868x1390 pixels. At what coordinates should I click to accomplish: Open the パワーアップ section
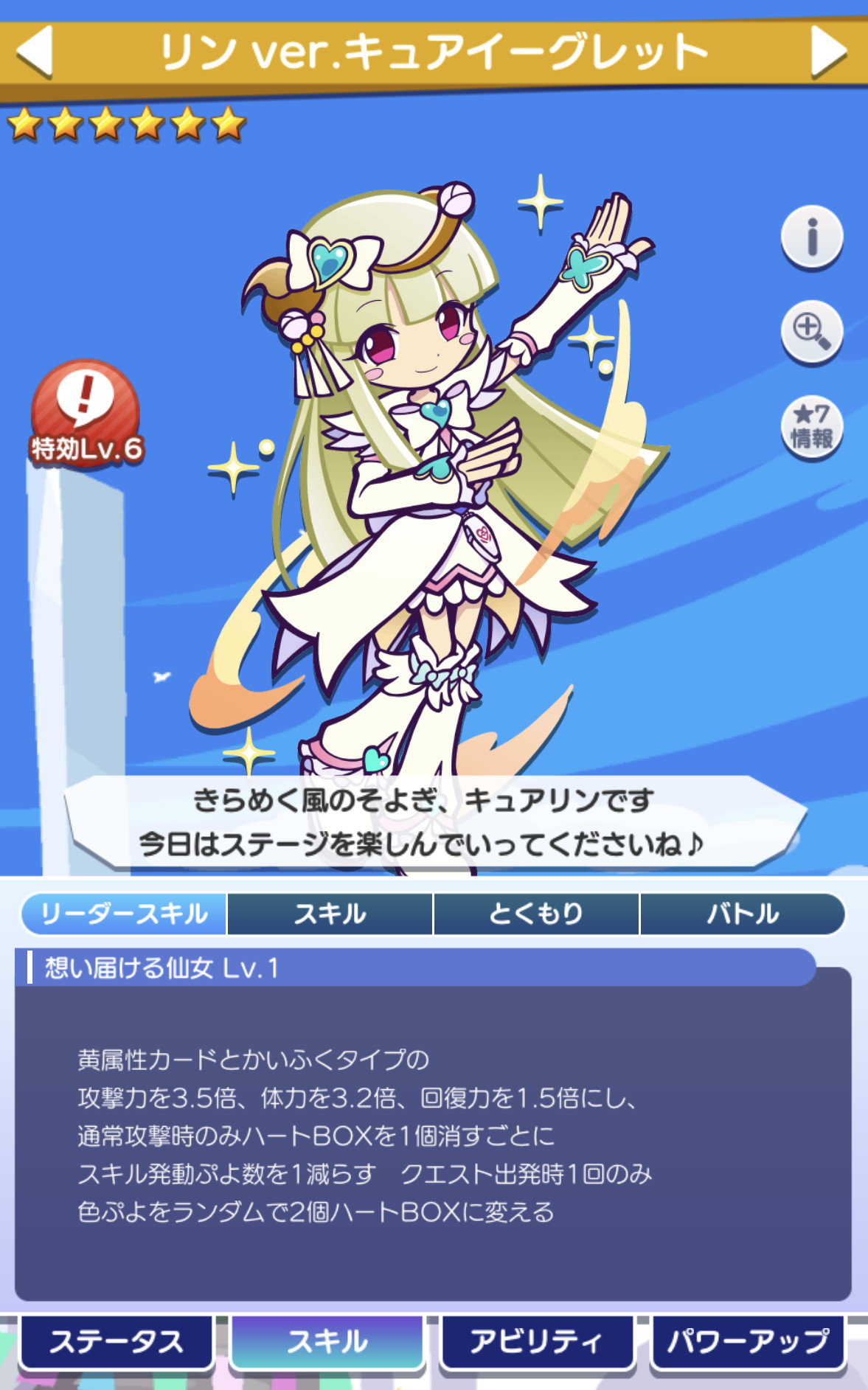pos(748,1341)
